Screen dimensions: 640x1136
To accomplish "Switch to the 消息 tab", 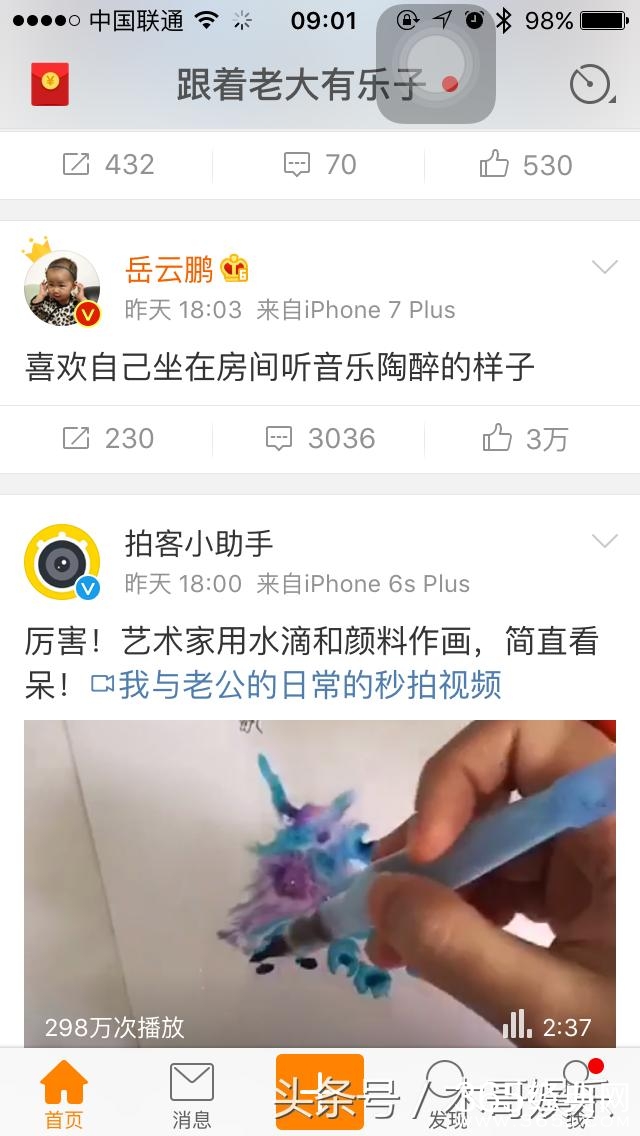I will (x=192, y=1094).
